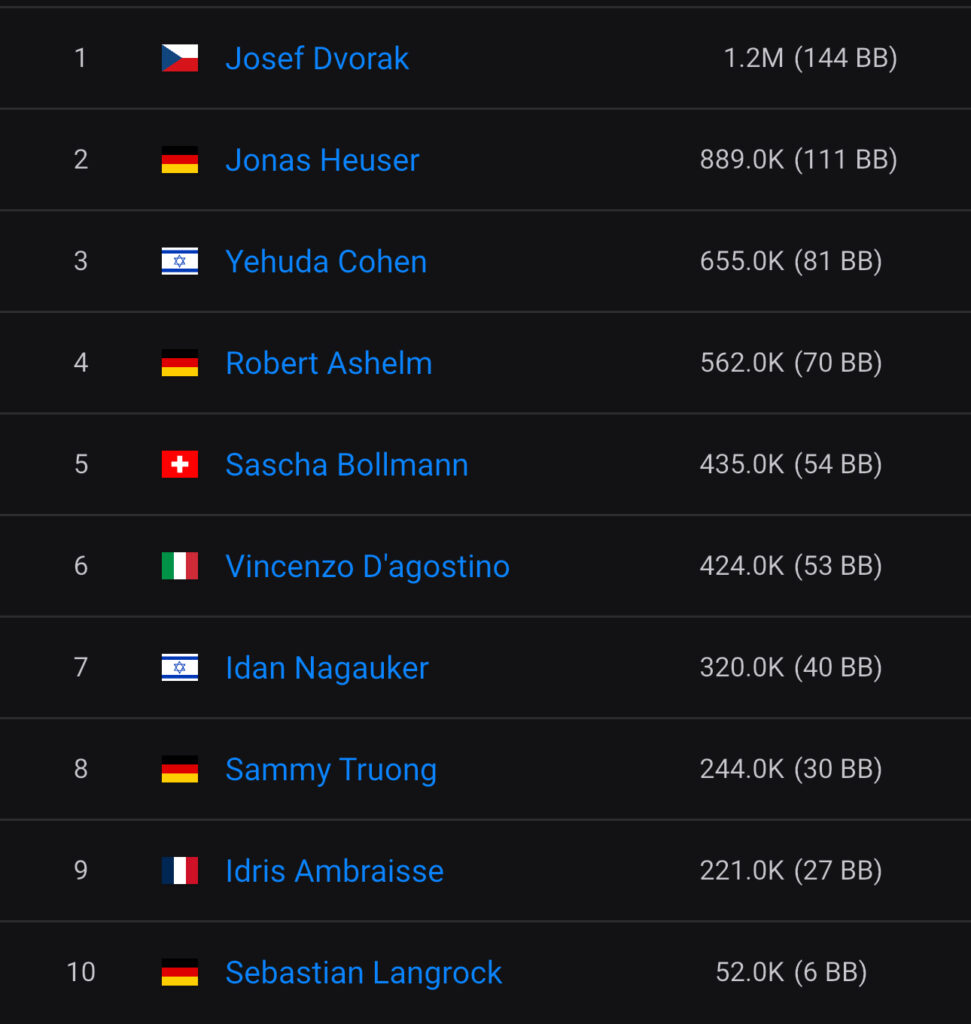Image resolution: width=971 pixels, height=1024 pixels.
Task: View Jonas Heuser's profile
Action: coord(322,160)
